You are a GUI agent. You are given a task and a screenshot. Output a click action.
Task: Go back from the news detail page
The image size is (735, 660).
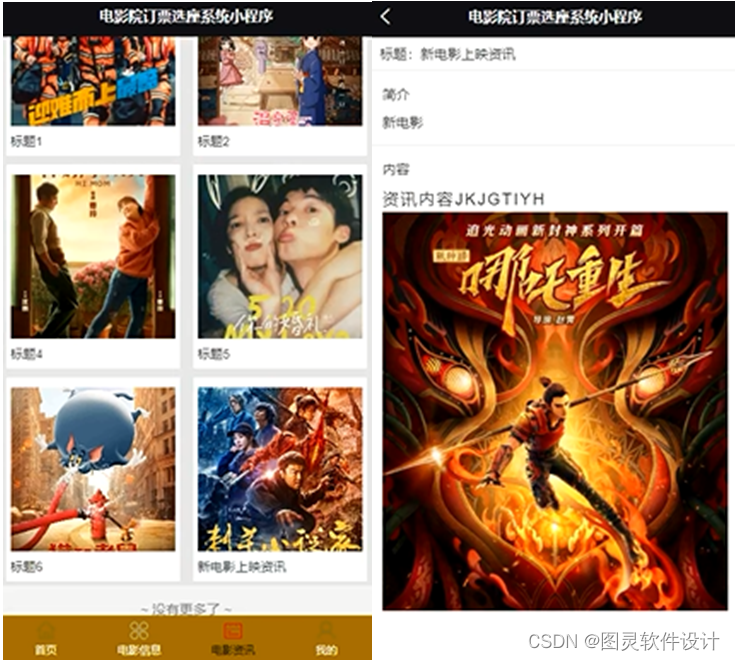click(x=386, y=17)
